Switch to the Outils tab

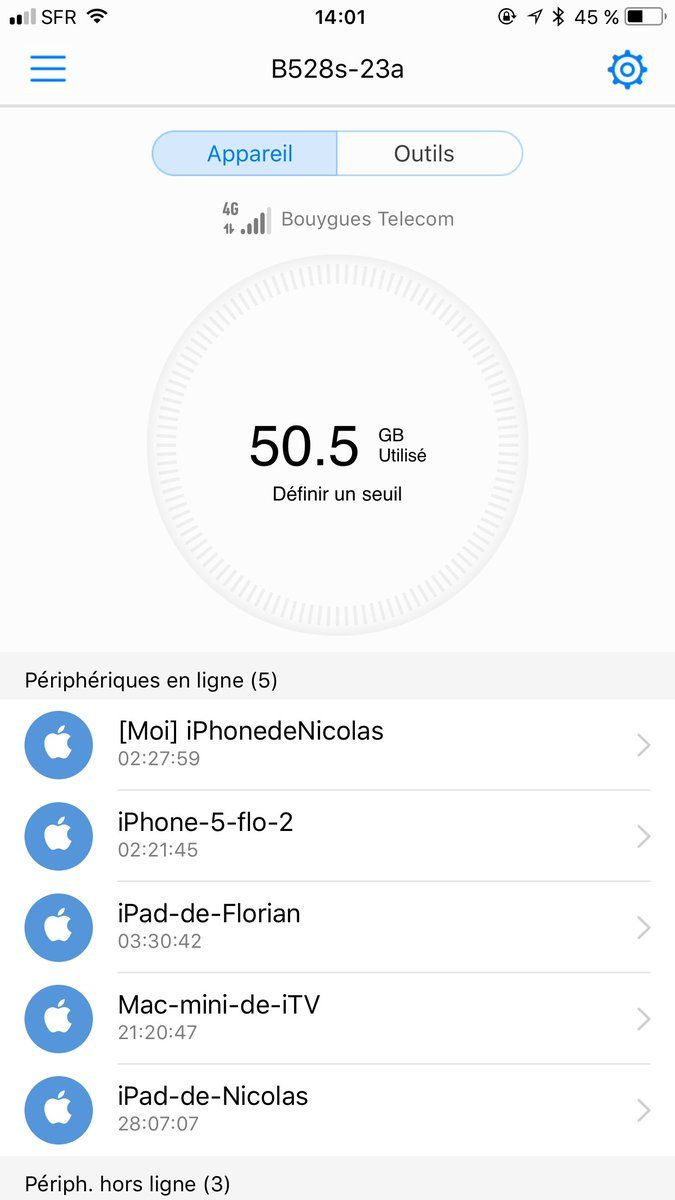[425, 154]
